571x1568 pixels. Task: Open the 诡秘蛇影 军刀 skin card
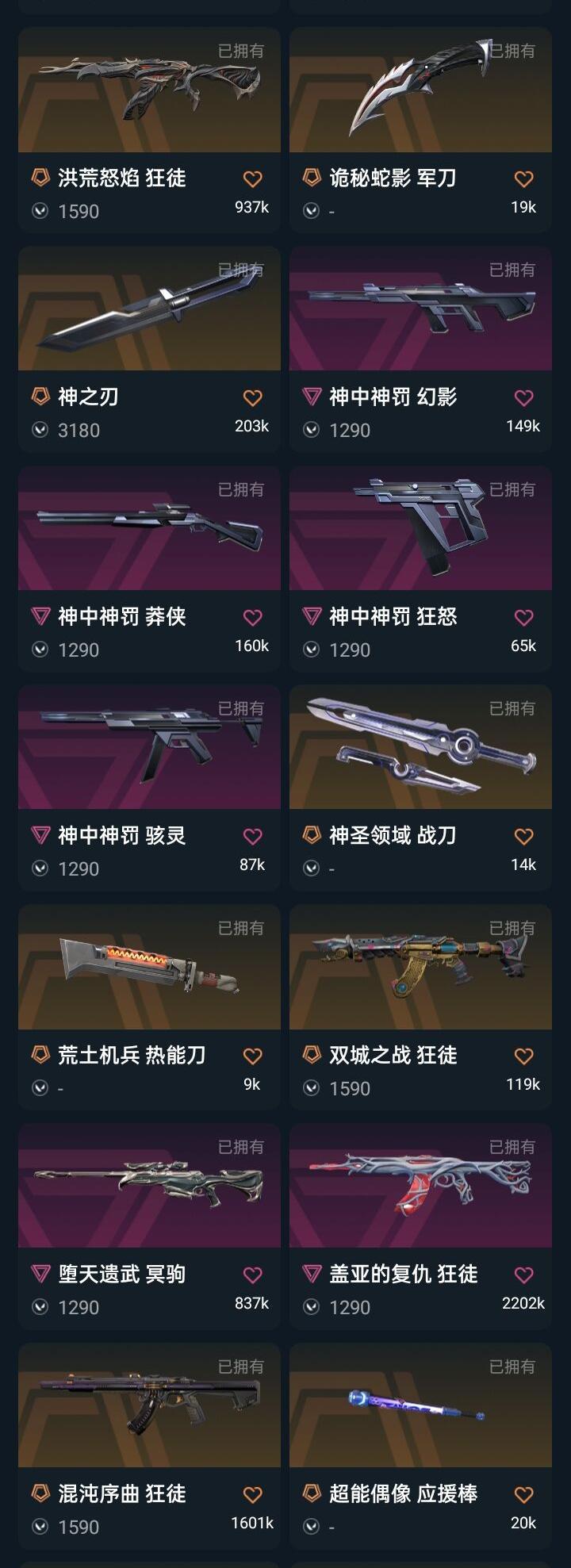[x=420, y=129]
